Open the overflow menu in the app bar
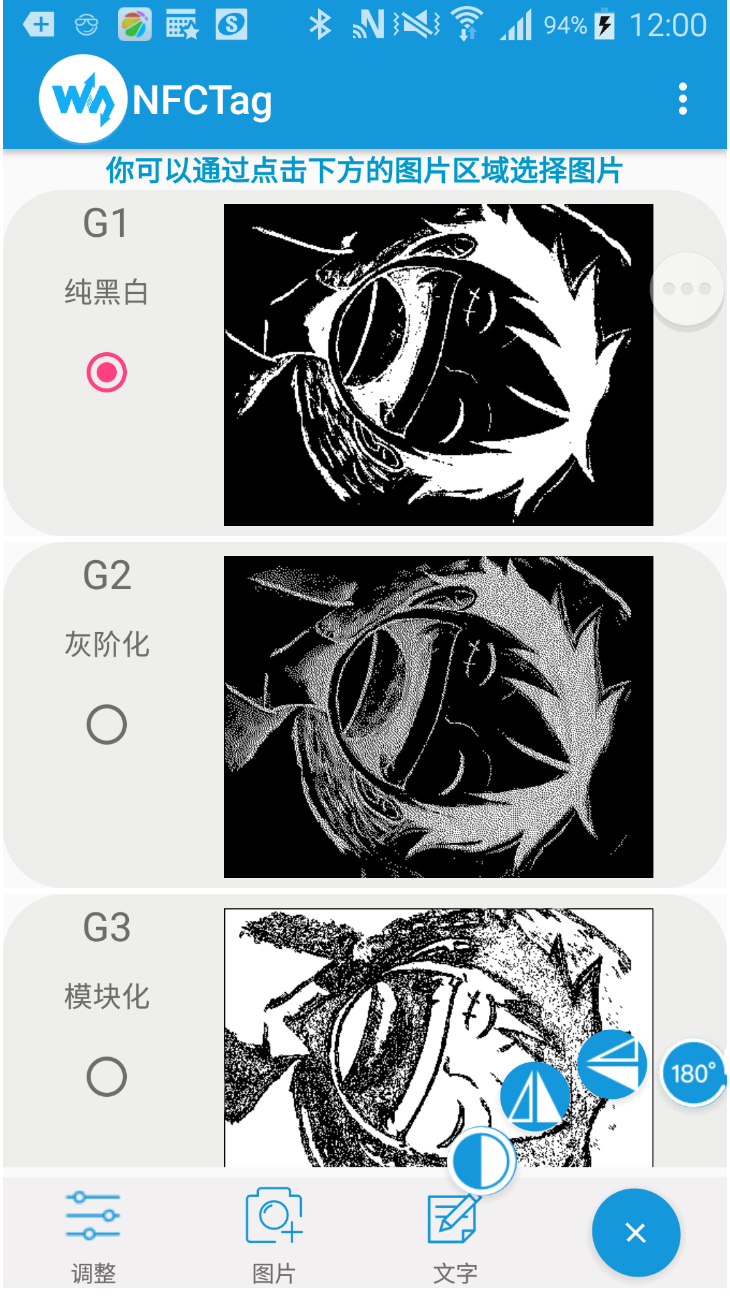730x1297 pixels. (683, 99)
